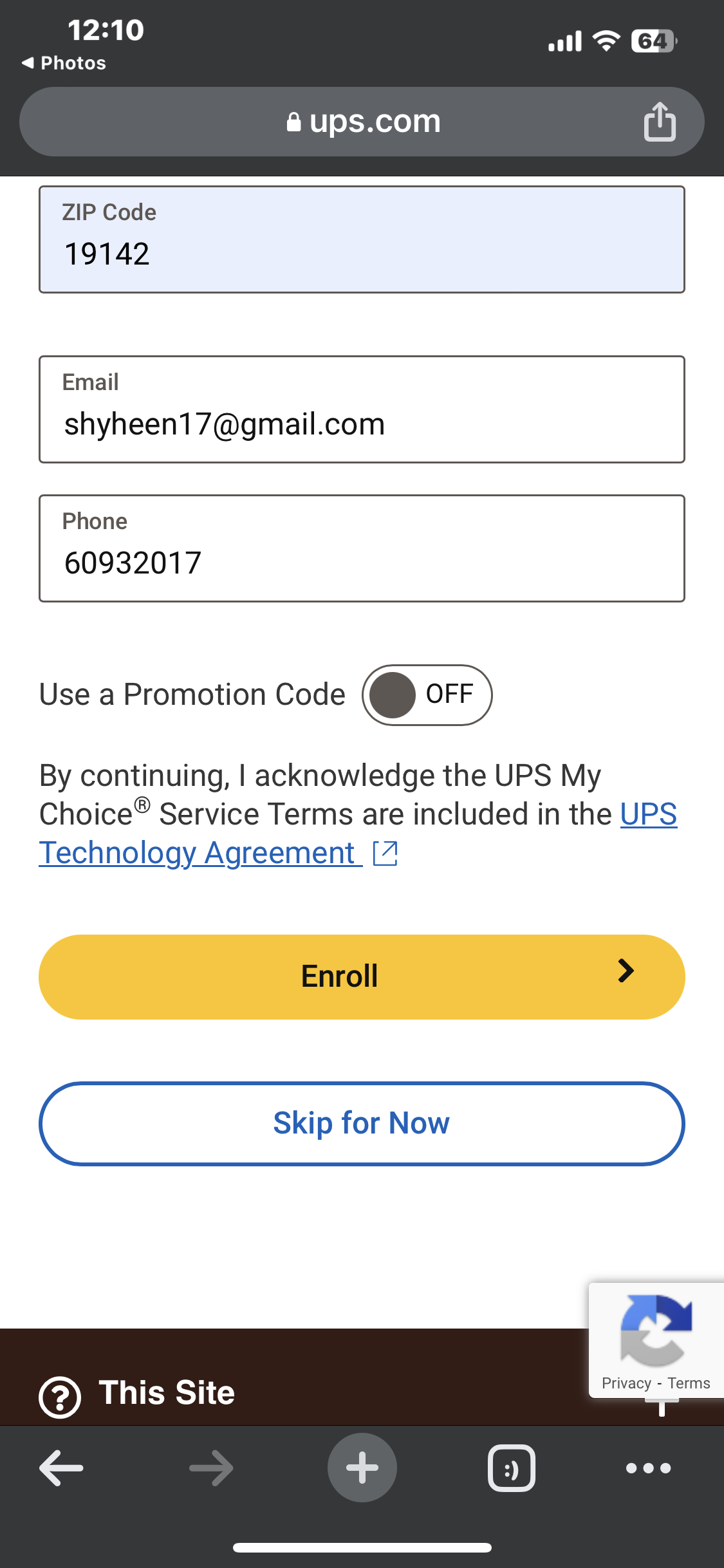Tap the yellow Enroll button
This screenshot has height=1568, width=724.
coord(362,977)
